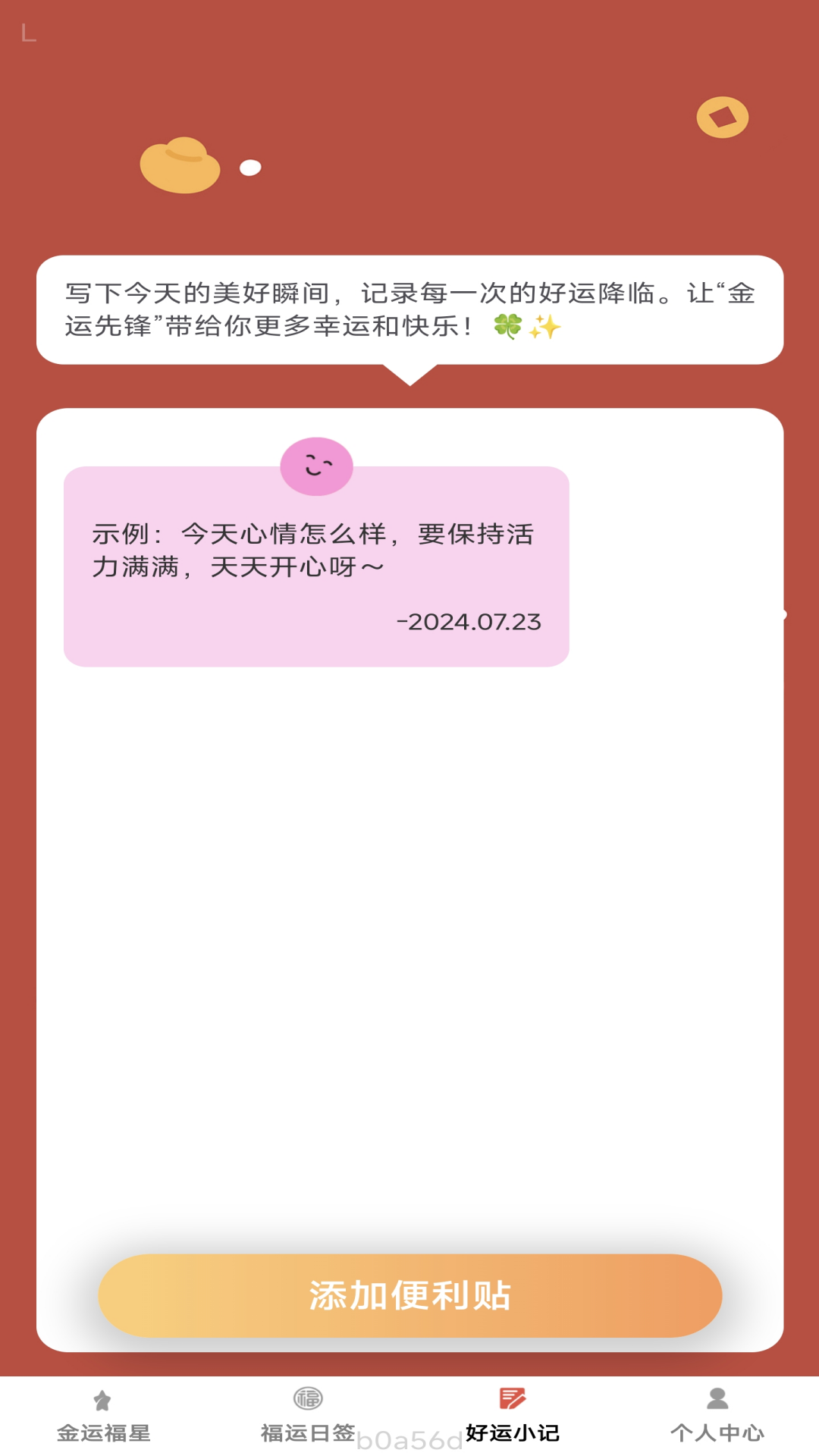The image size is (819, 1456).
Task: Open the 福运日签 tab
Action: pyautogui.click(x=307, y=1429)
